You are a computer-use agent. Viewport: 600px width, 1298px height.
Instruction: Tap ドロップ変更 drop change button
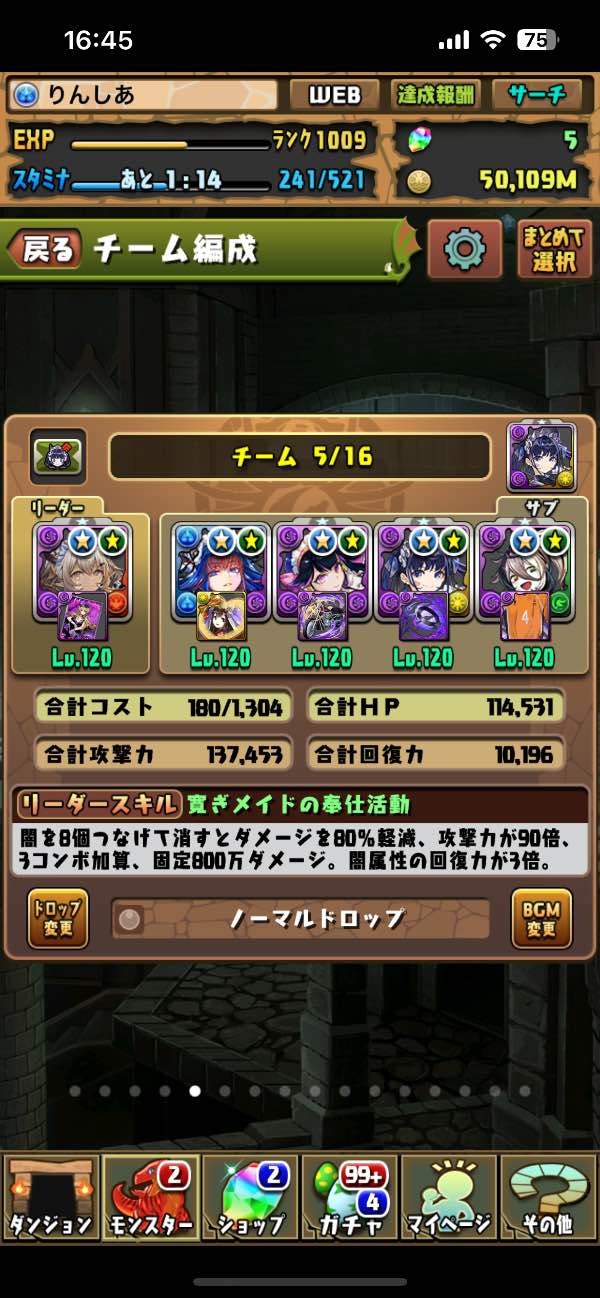click(57, 918)
